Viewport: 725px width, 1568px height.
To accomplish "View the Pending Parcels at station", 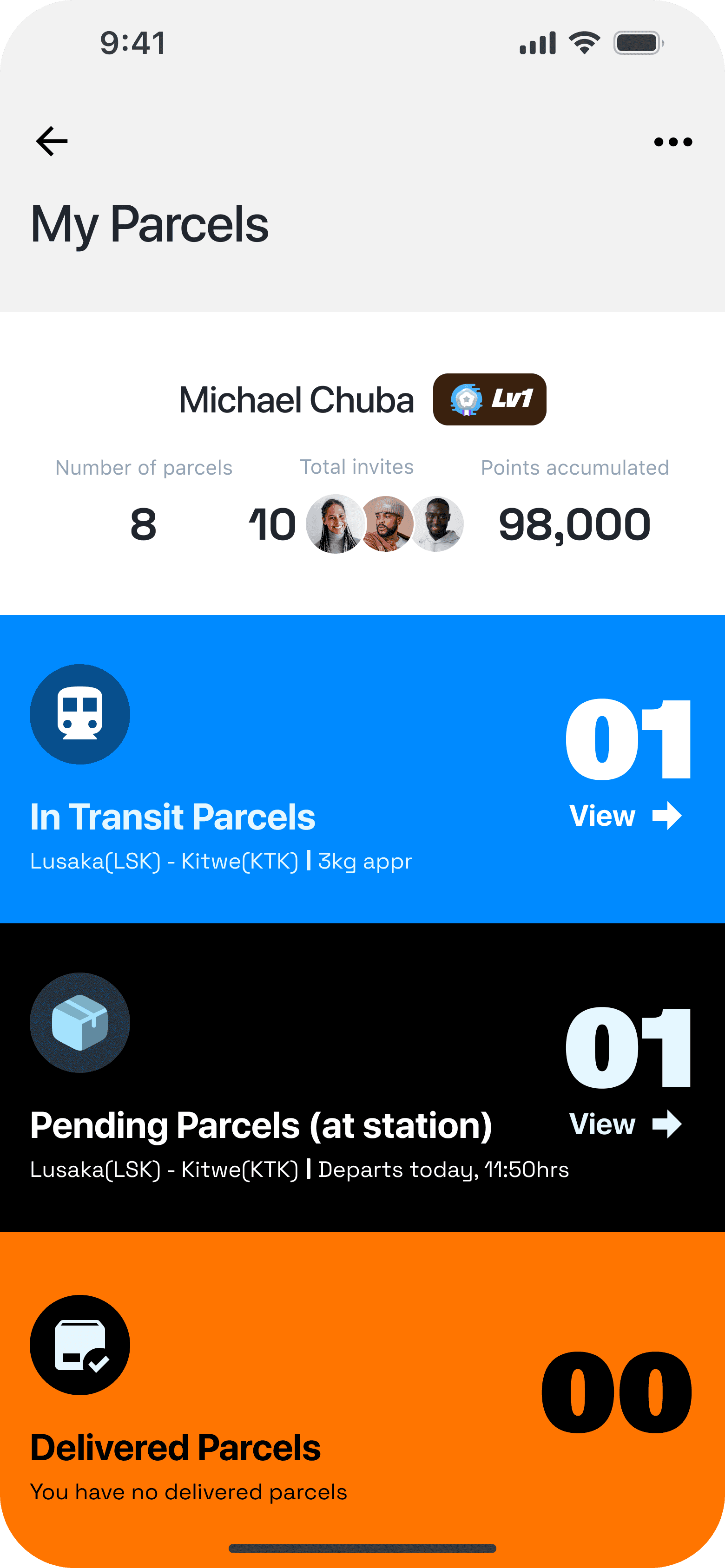I will click(625, 1124).
